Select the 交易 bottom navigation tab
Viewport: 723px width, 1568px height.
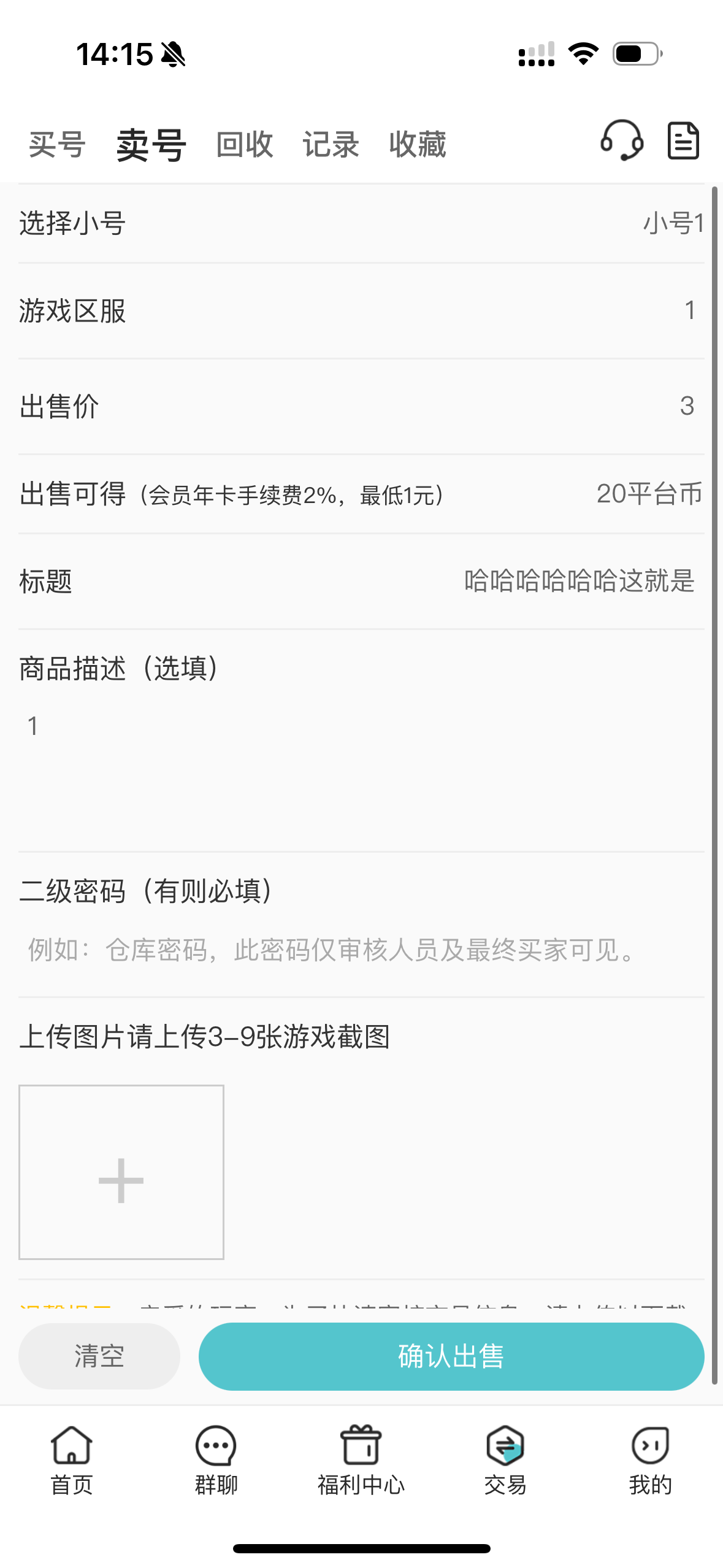coord(505,1460)
